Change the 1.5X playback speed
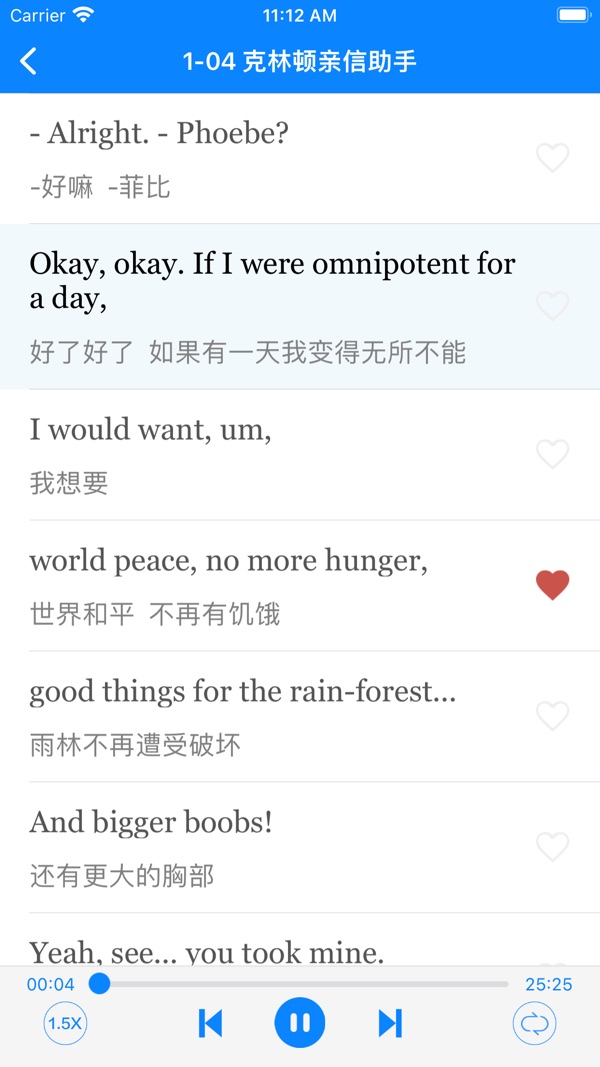This screenshot has height=1067, width=600. [65, 1023]
